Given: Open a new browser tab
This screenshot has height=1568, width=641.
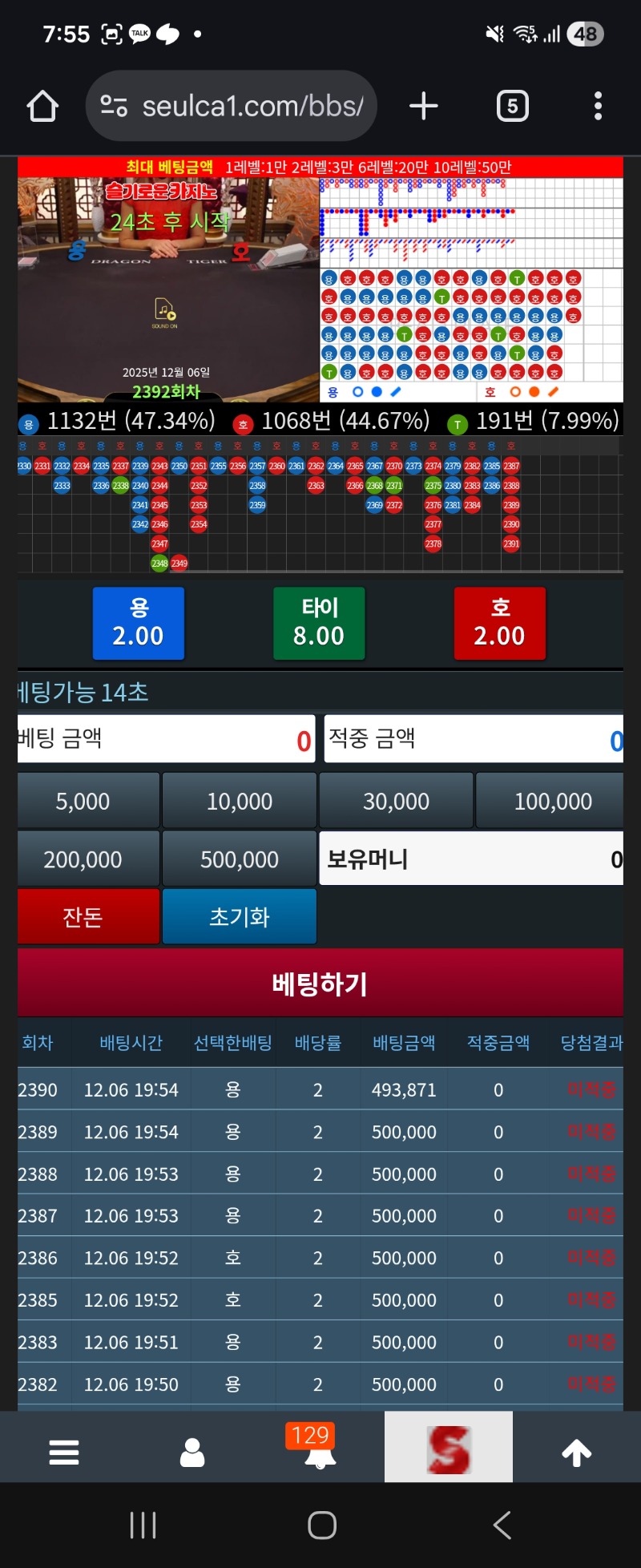Looking at the screenshot, I should [x=423, y=106].
